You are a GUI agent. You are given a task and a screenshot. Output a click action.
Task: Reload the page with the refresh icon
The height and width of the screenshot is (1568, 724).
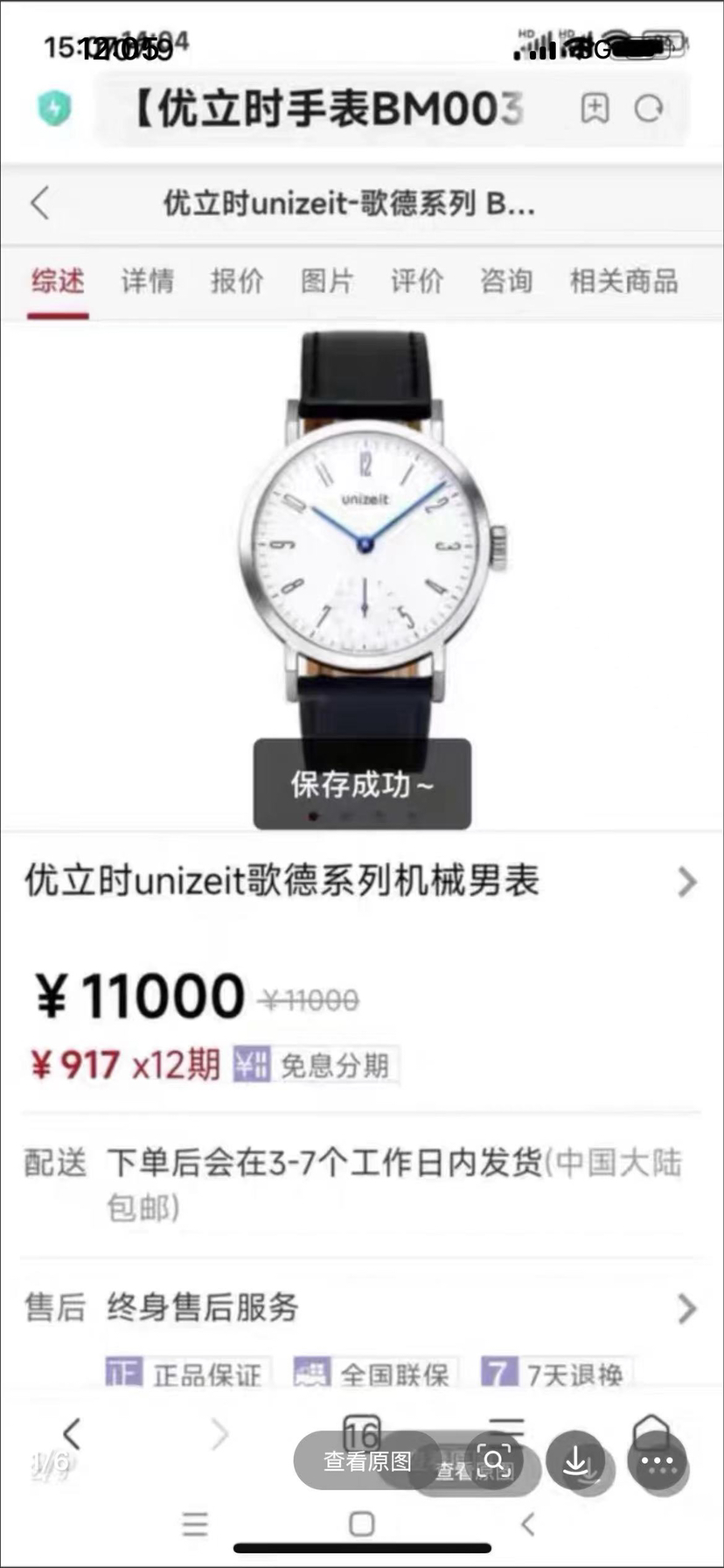pos(648,108)
